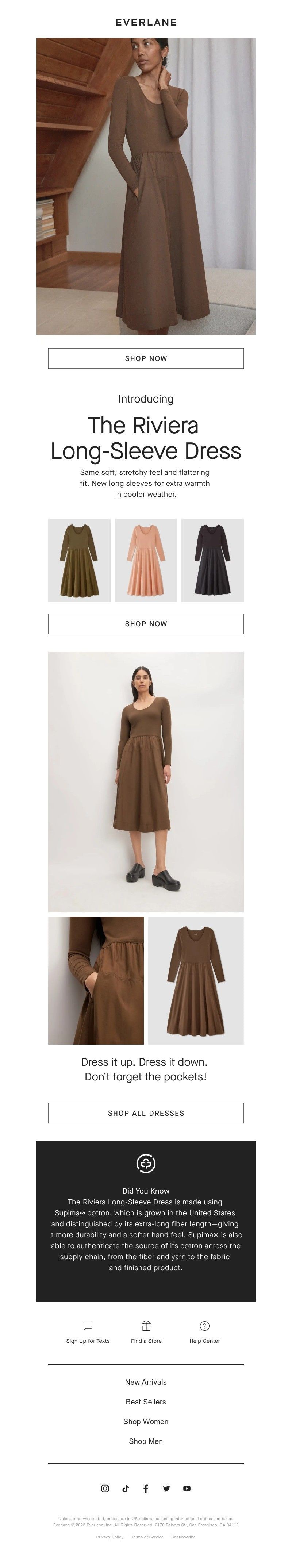Open the YouTube icon
The width and height of the screenshot is (292, 1568).
[187, 1488]
